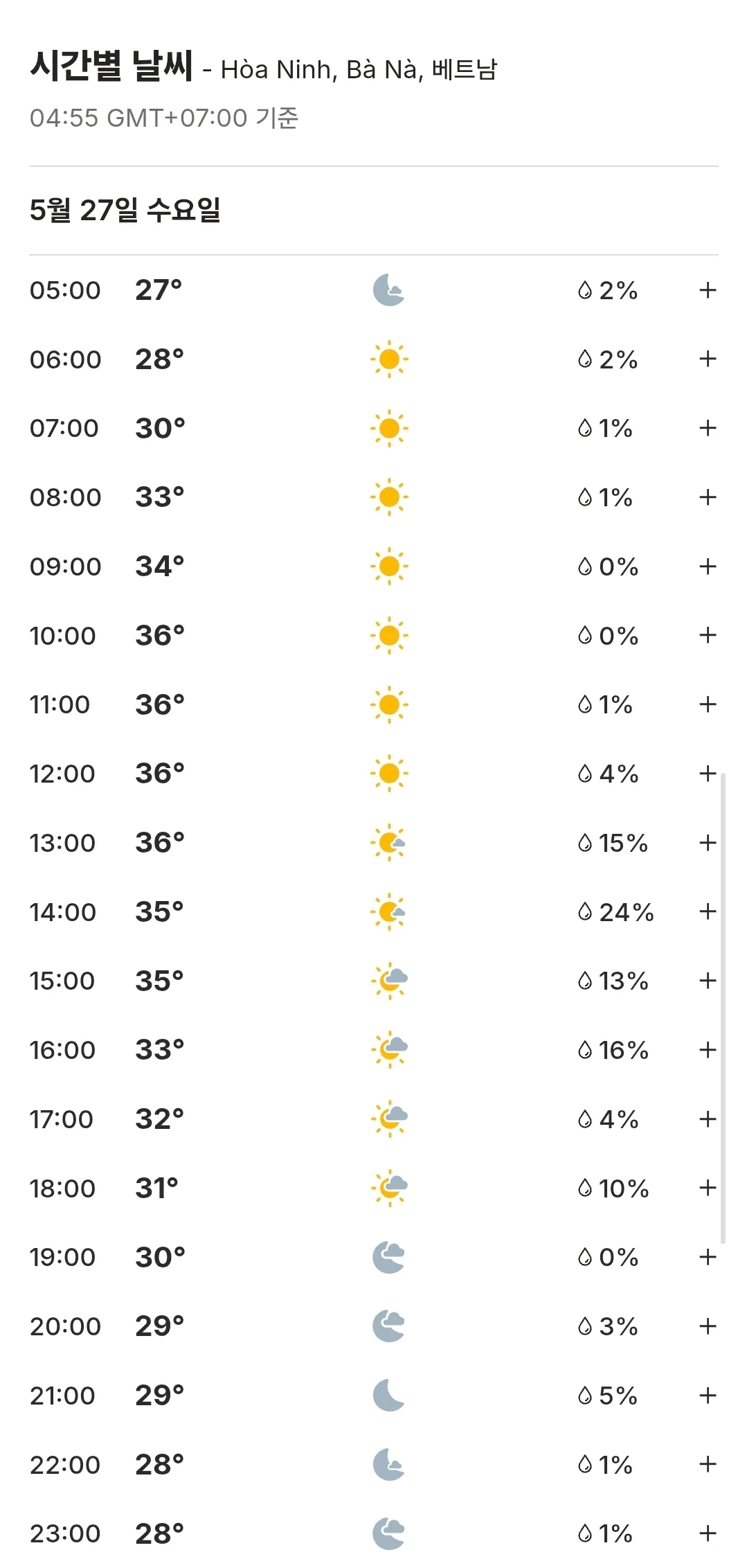The height and width of the screenshot is (1568, 747).
Task: Expand the 21:00 forecast row
Action: [x=707, y=1396]
